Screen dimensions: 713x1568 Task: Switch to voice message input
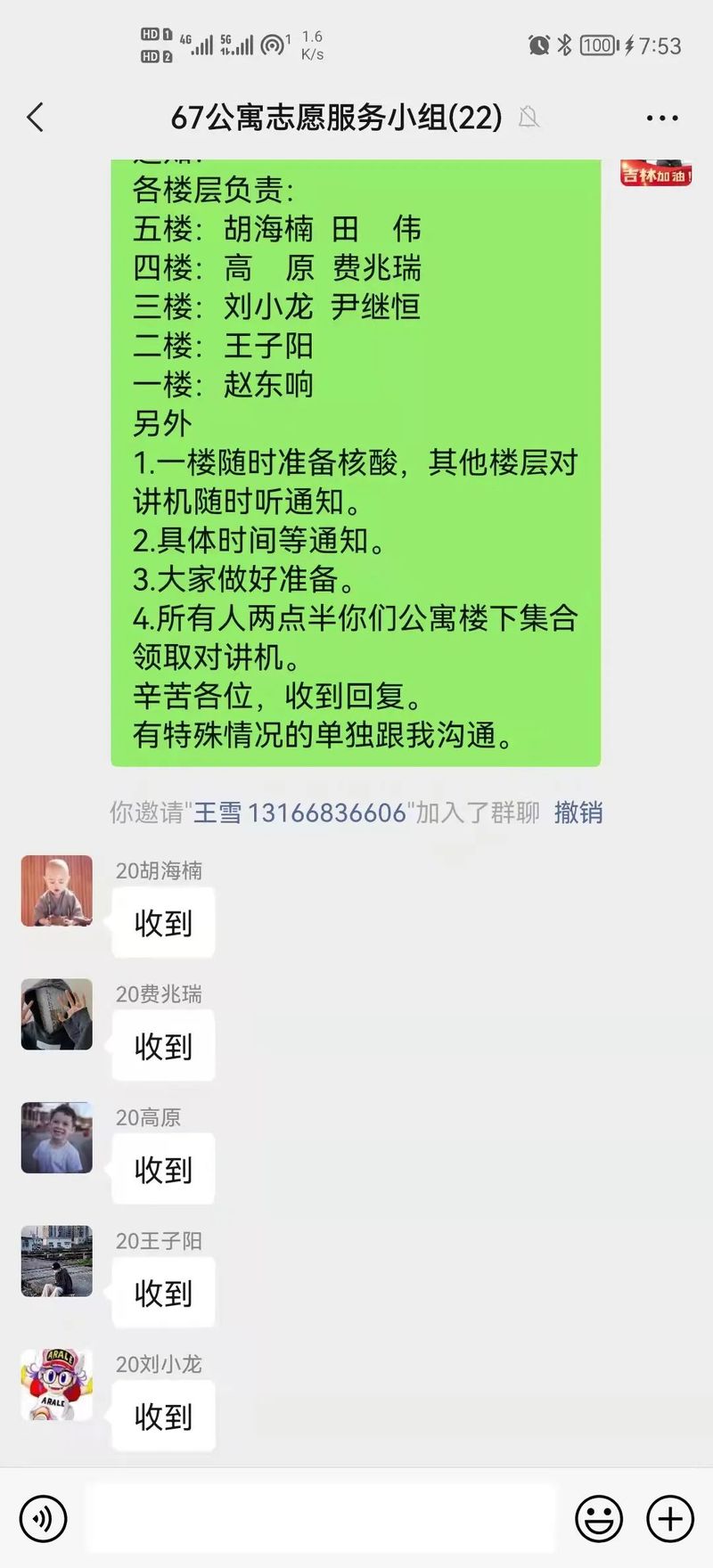[43, 1518]
